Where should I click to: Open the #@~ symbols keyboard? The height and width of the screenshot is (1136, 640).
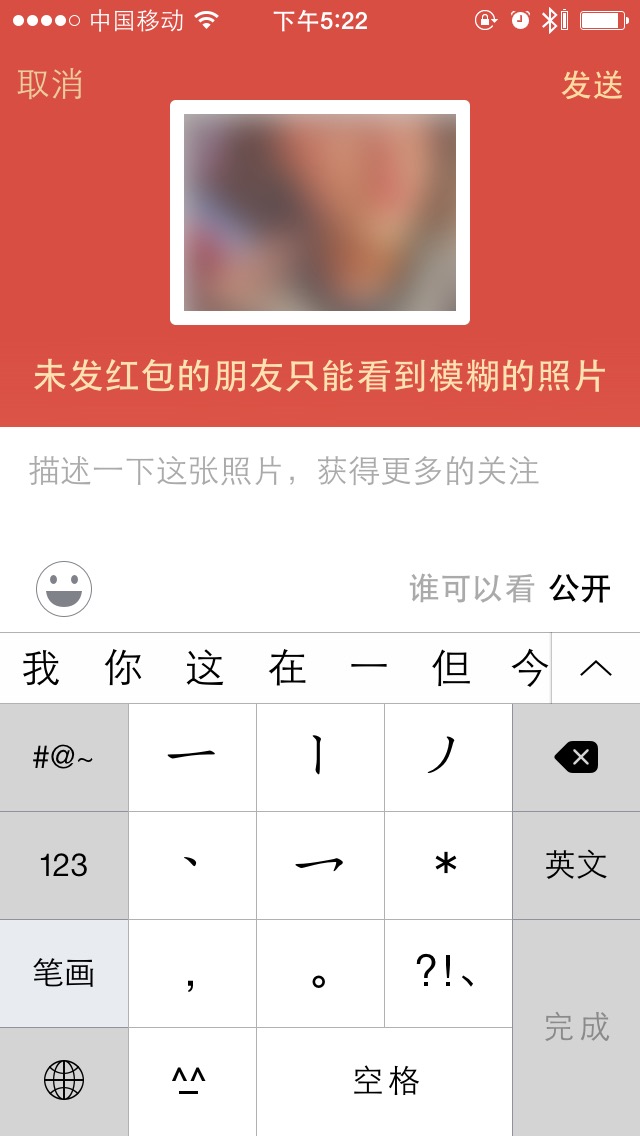(64, 757)
